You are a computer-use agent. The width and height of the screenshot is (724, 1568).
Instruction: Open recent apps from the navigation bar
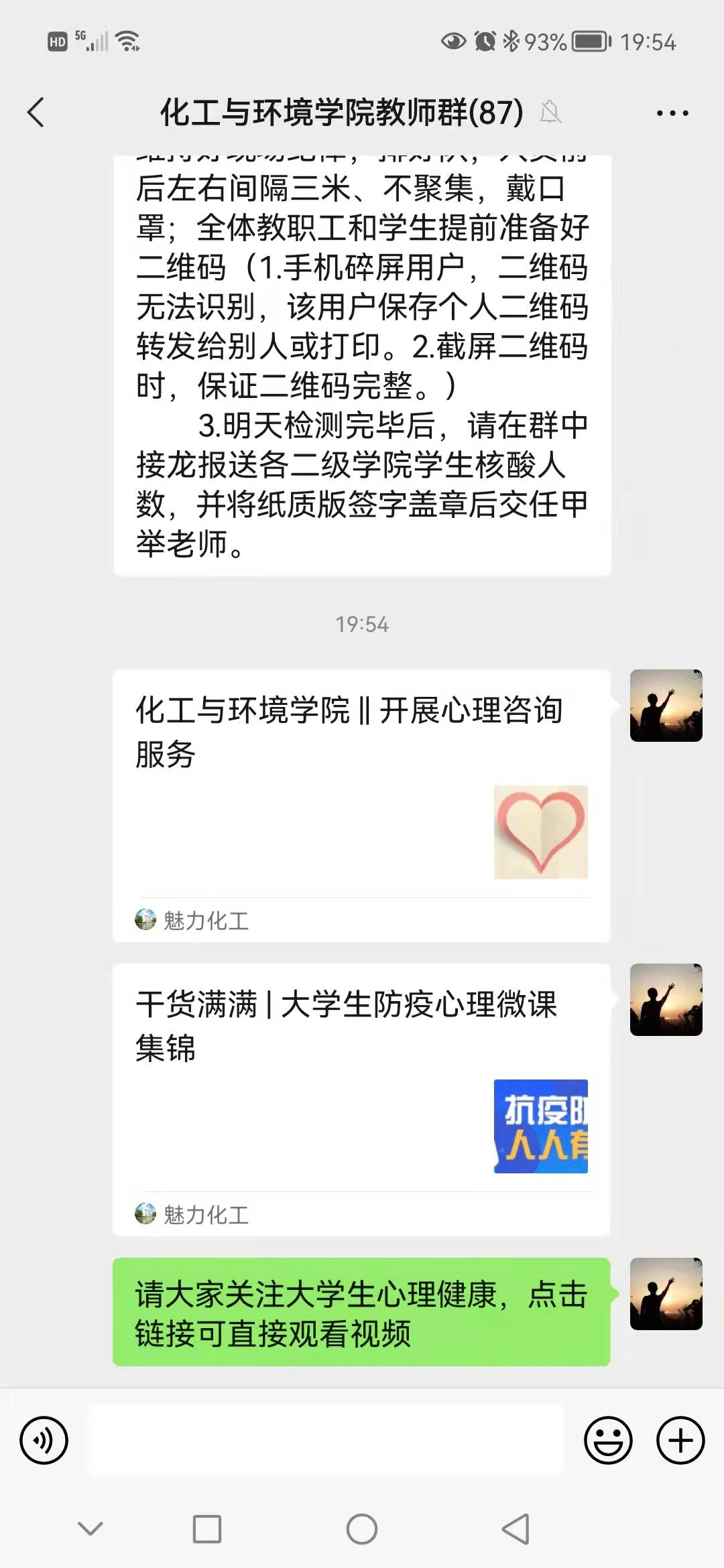[x=207, y=1529]
